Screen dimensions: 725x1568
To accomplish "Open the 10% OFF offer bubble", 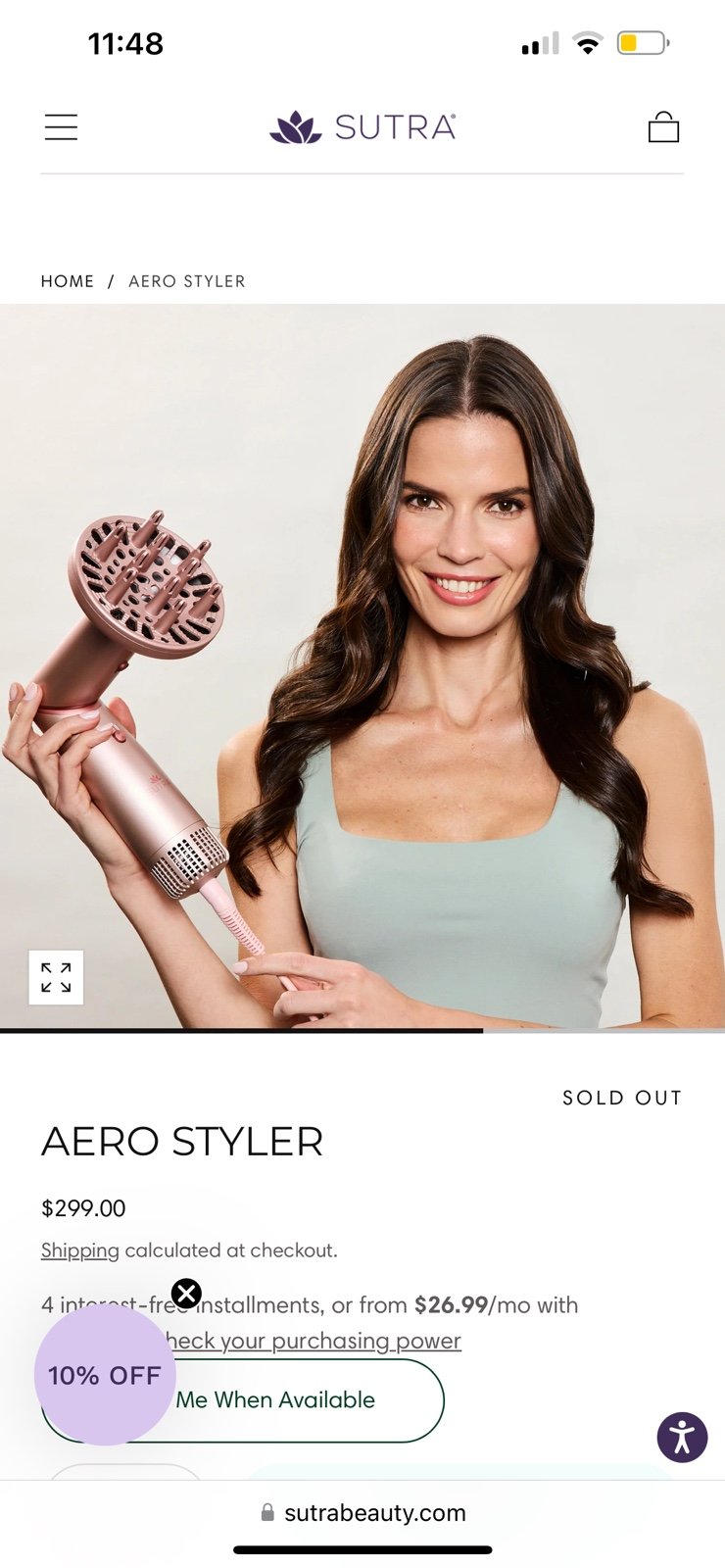I will pos(105,1375).
